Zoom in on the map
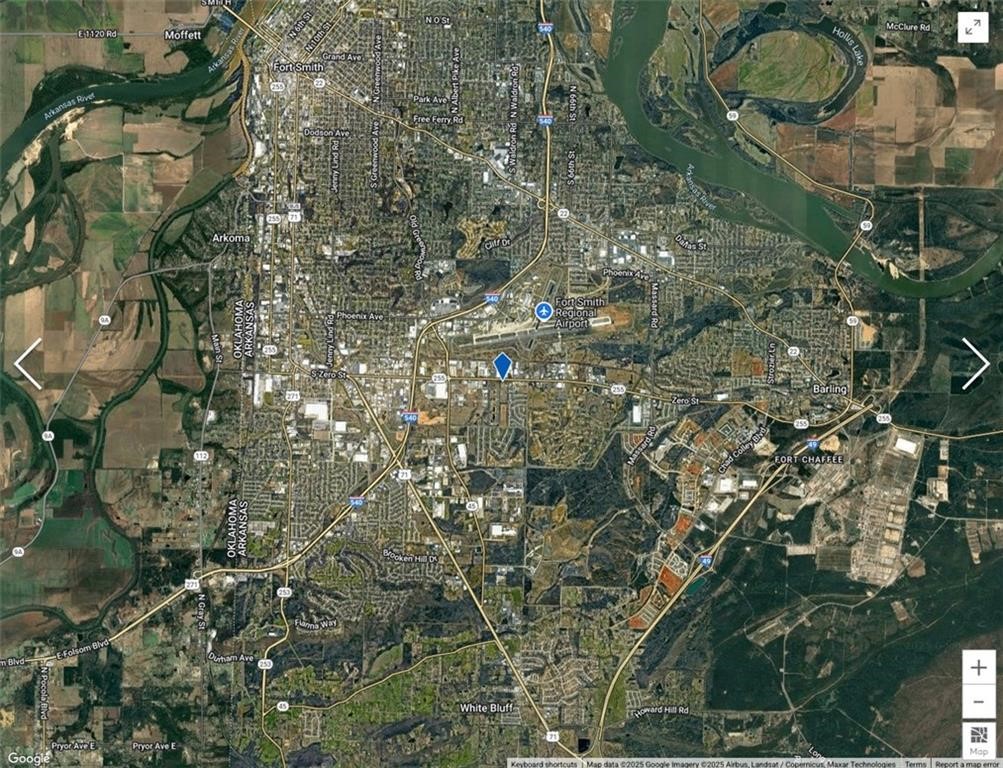1003x768 pixels. tap(979, 668)
